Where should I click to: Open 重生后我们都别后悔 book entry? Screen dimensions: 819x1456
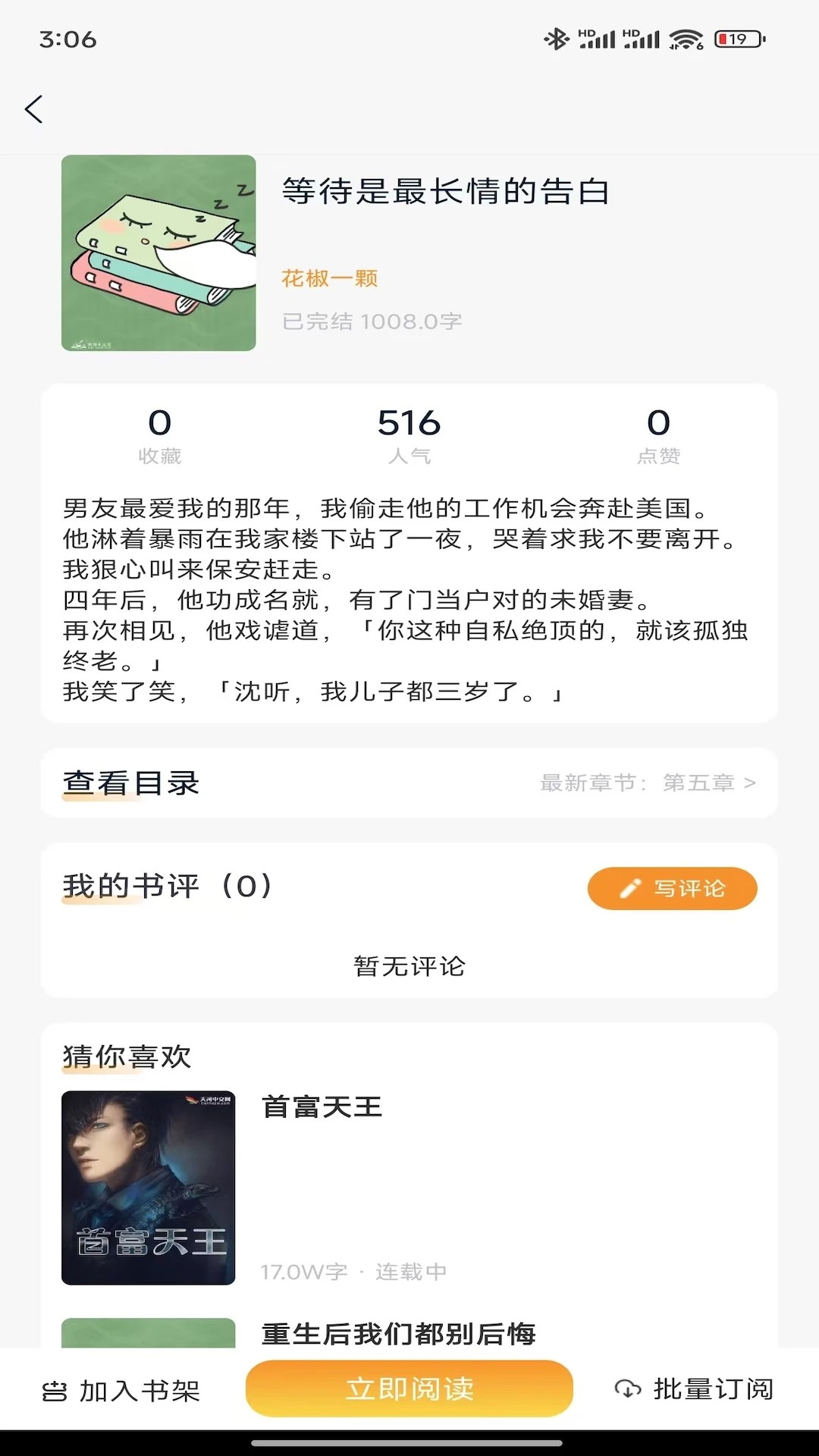pos(398,1333)
